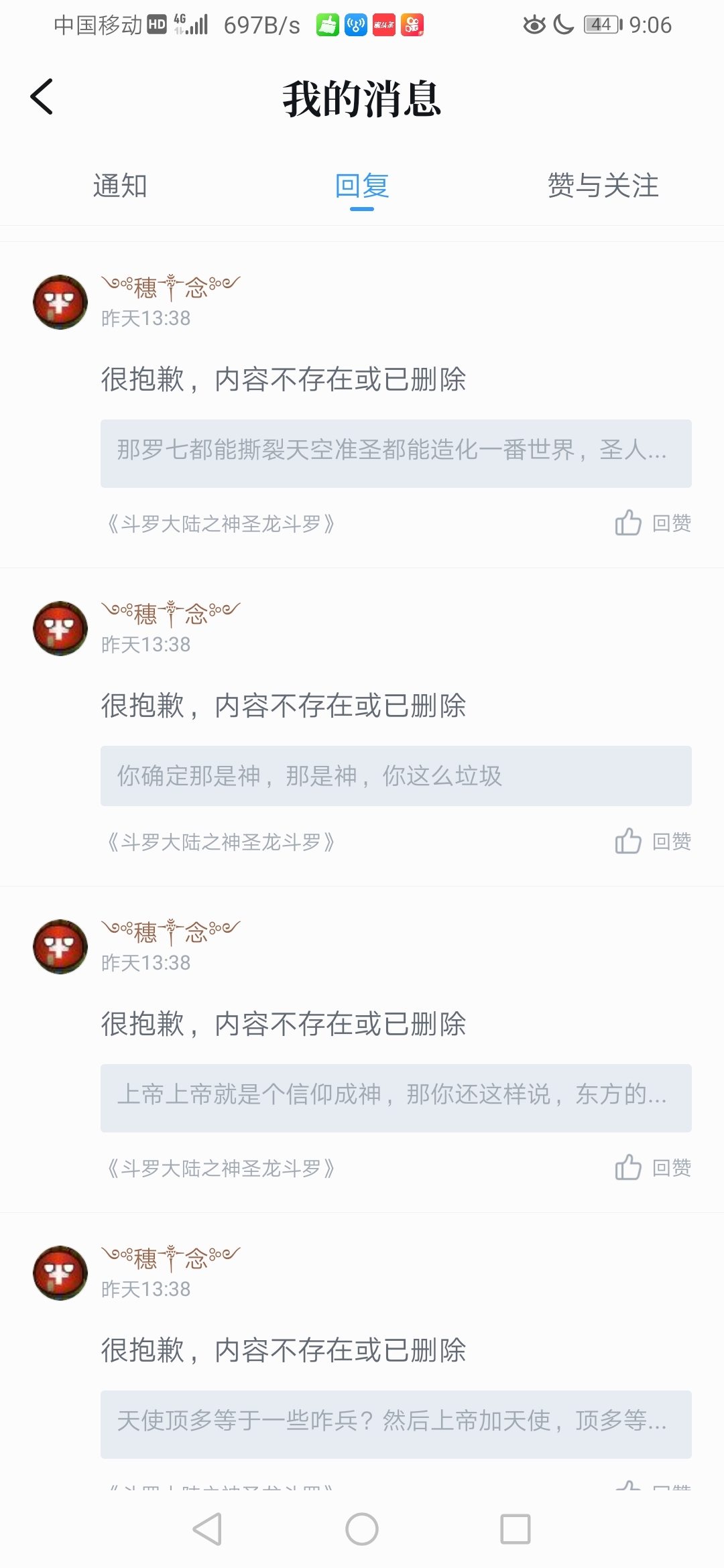
Task: Open 《斗罗大陆之神圣龙斗罗》 link under 你确定那是神 reply
Action: pos(221,842)
